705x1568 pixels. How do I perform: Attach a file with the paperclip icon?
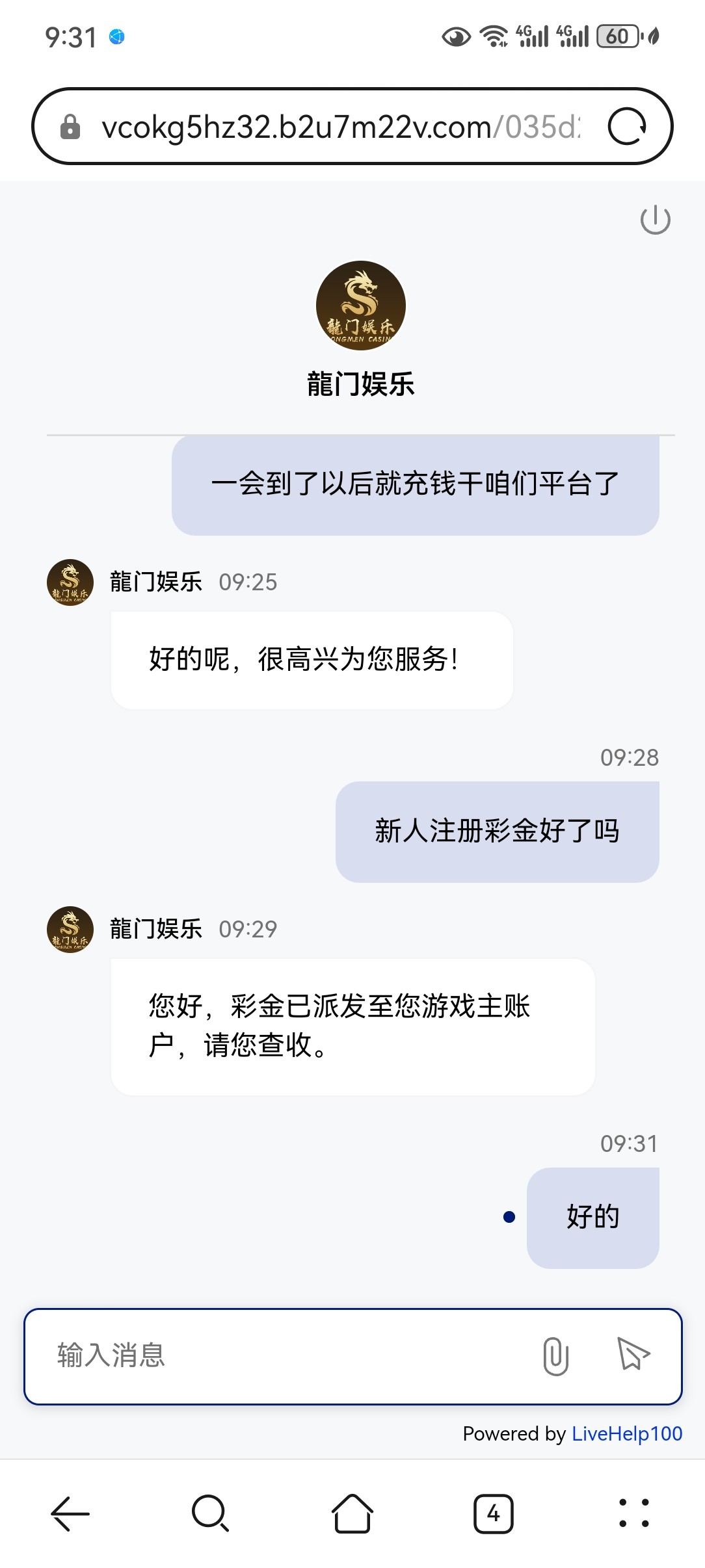(555, 1356)
